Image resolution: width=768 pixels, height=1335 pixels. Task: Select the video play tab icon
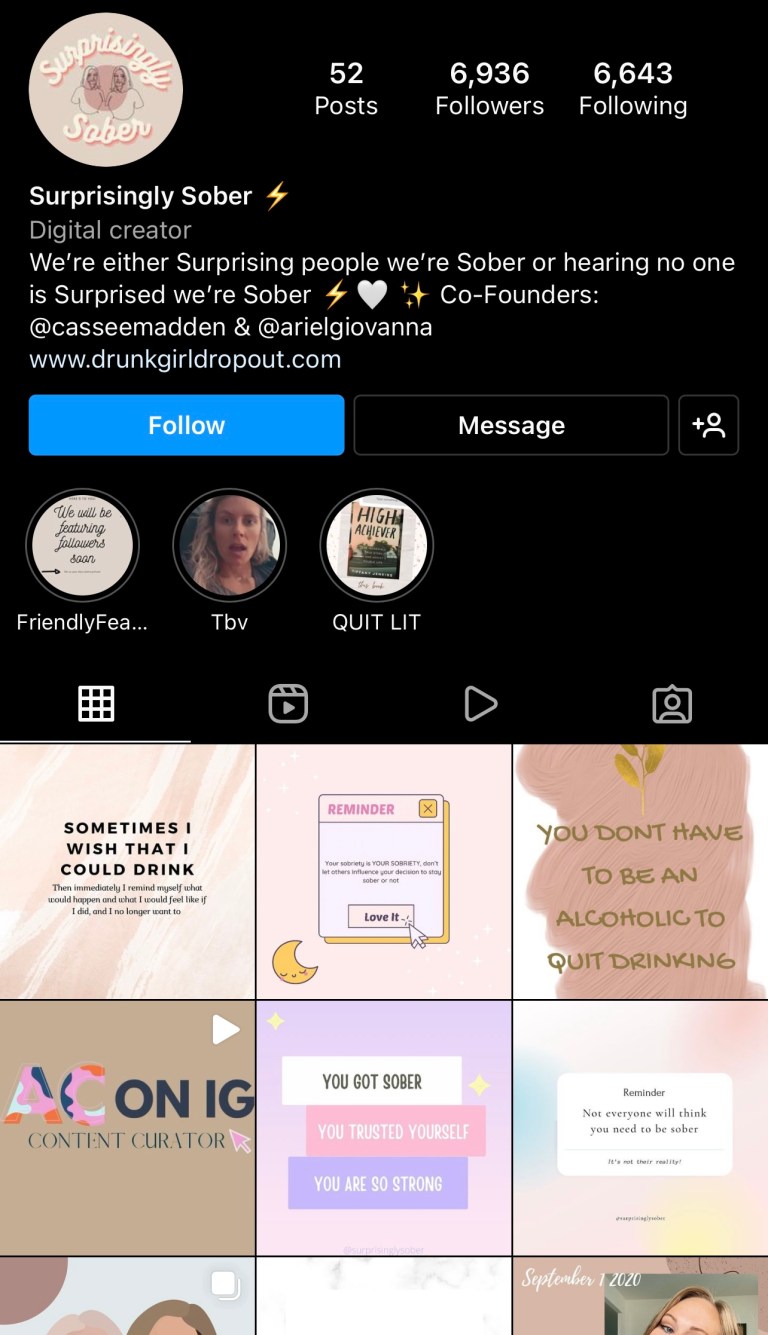pos(481,703)
